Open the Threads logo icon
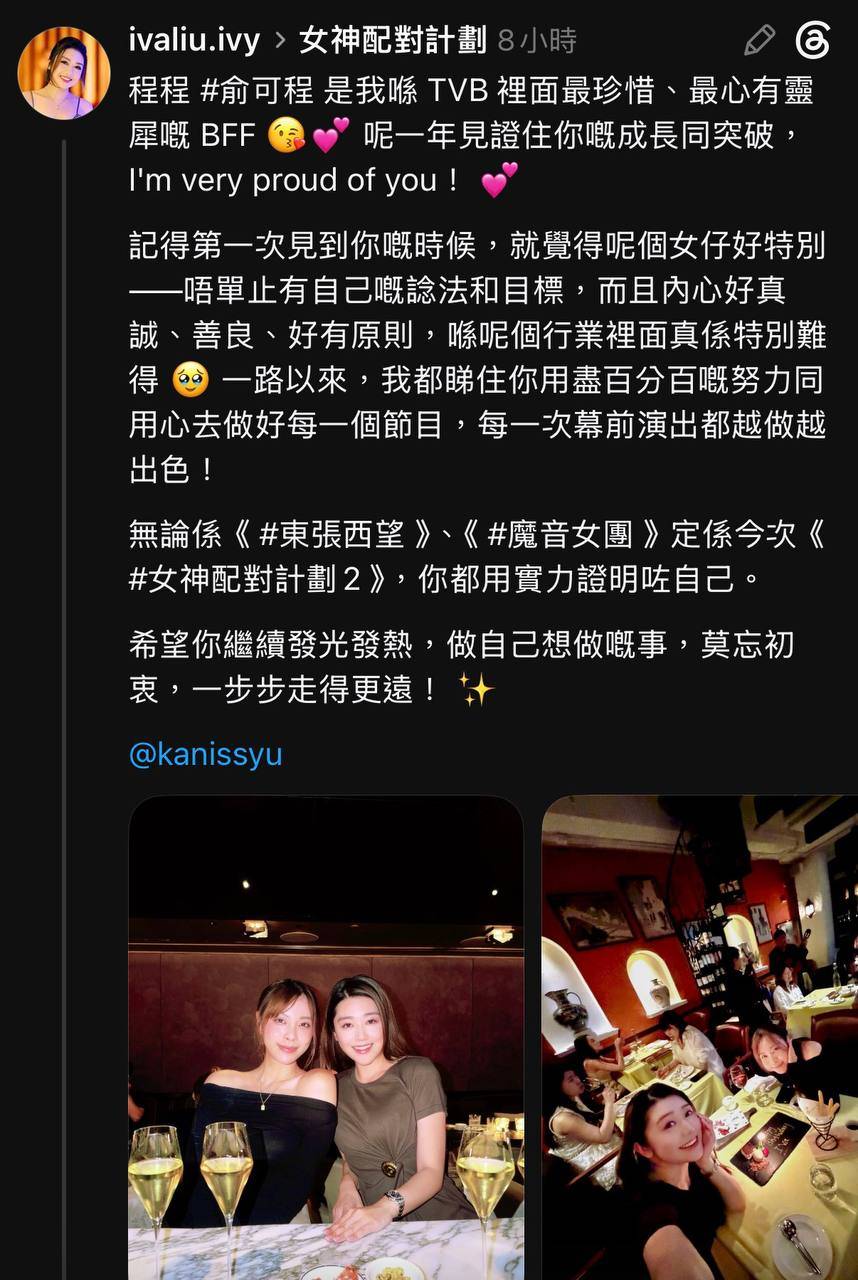 [x=812, y=41]
